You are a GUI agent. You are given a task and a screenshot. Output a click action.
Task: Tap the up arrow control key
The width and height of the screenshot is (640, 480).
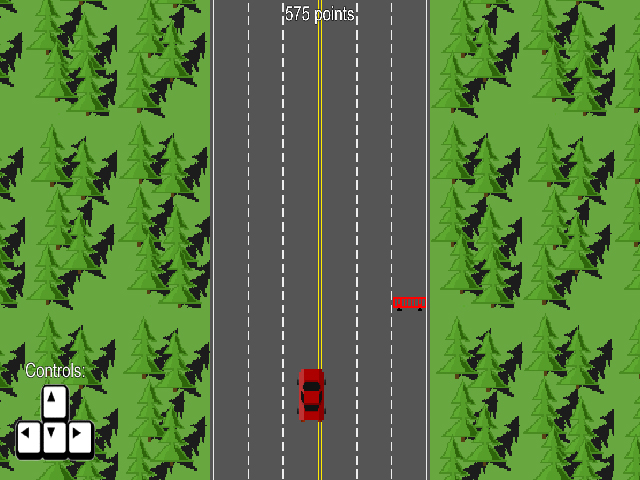[54, 402]
